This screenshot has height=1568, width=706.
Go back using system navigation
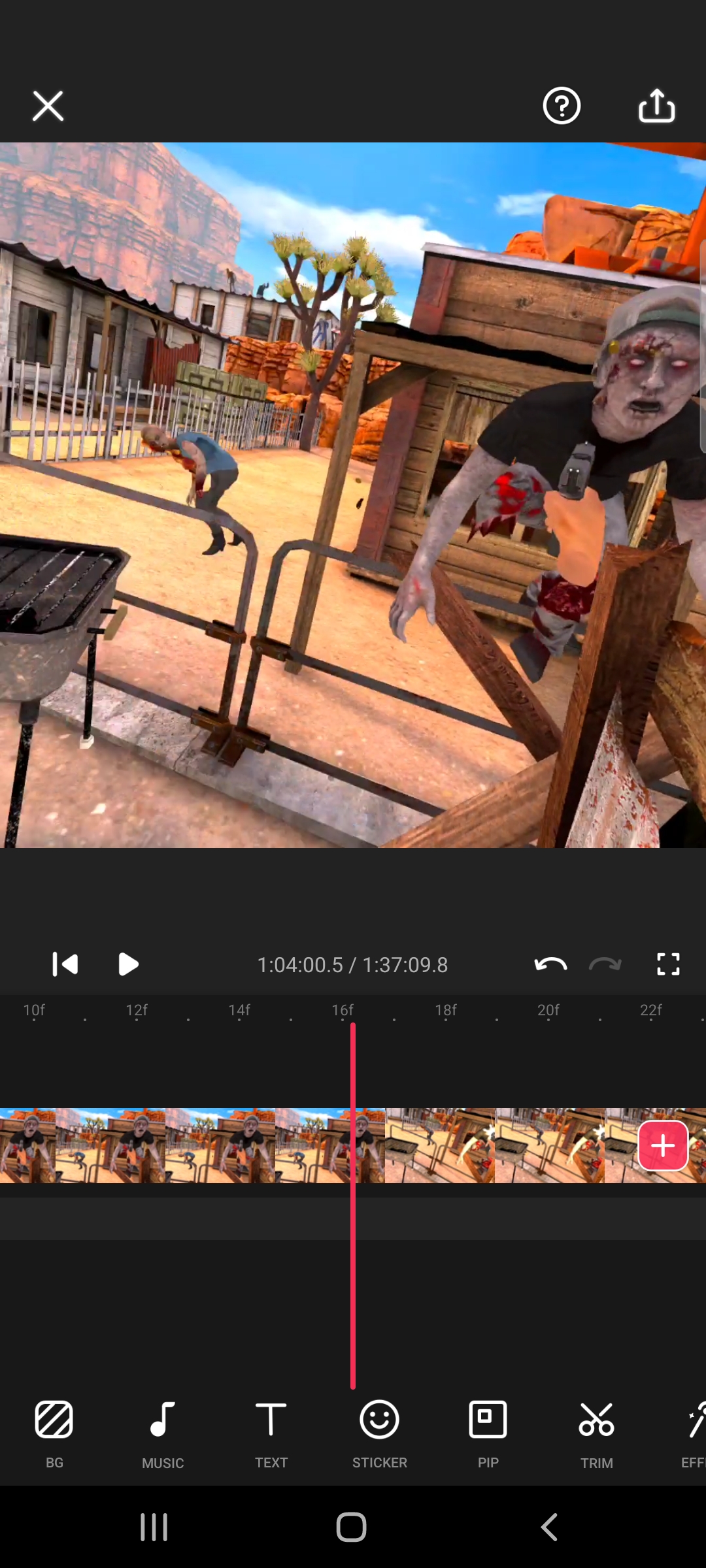pyautogui.click(x=549, y=1527)
